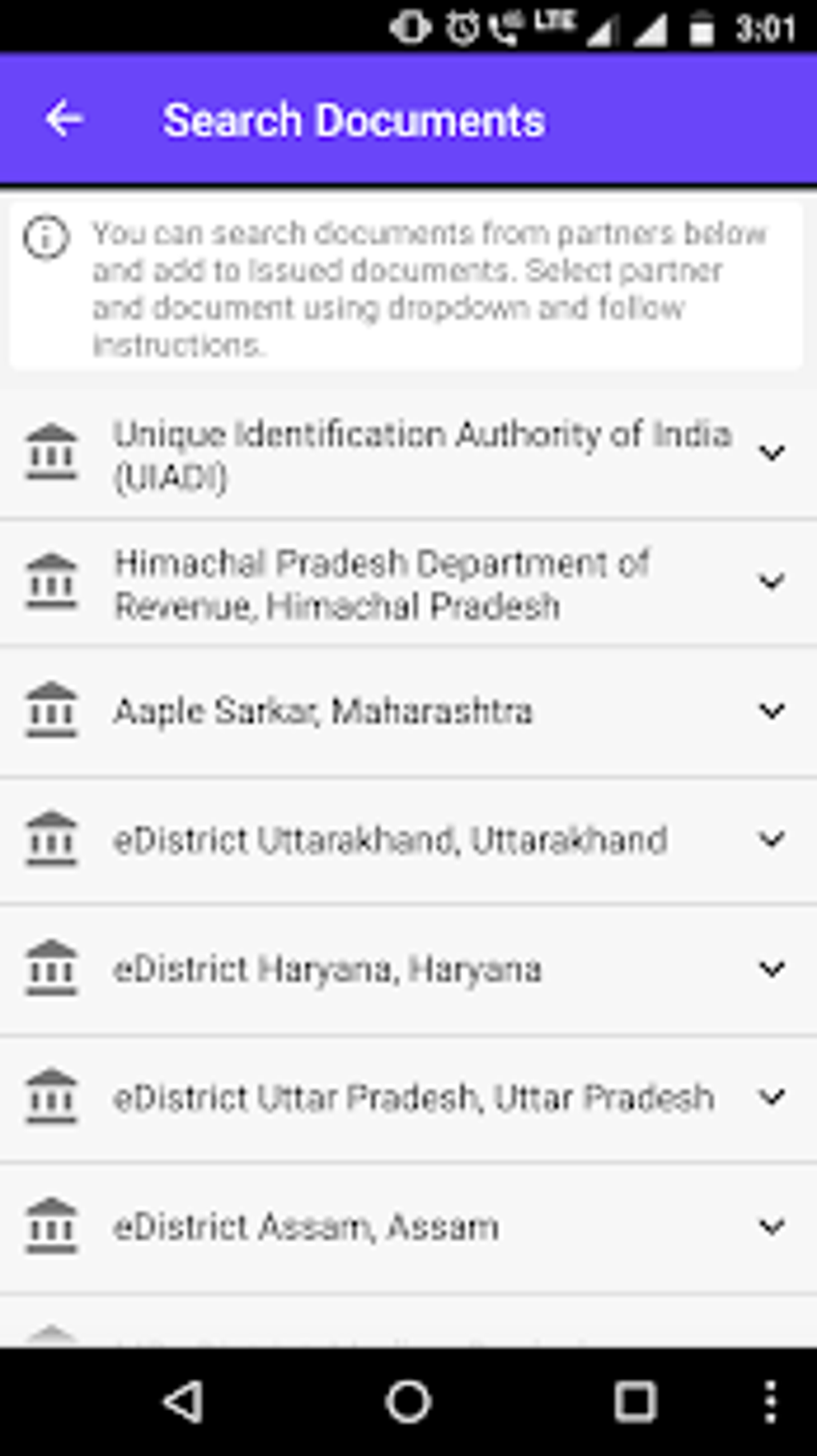
Task: Click the eDistrict Assam building icon
Action: 53,1226
